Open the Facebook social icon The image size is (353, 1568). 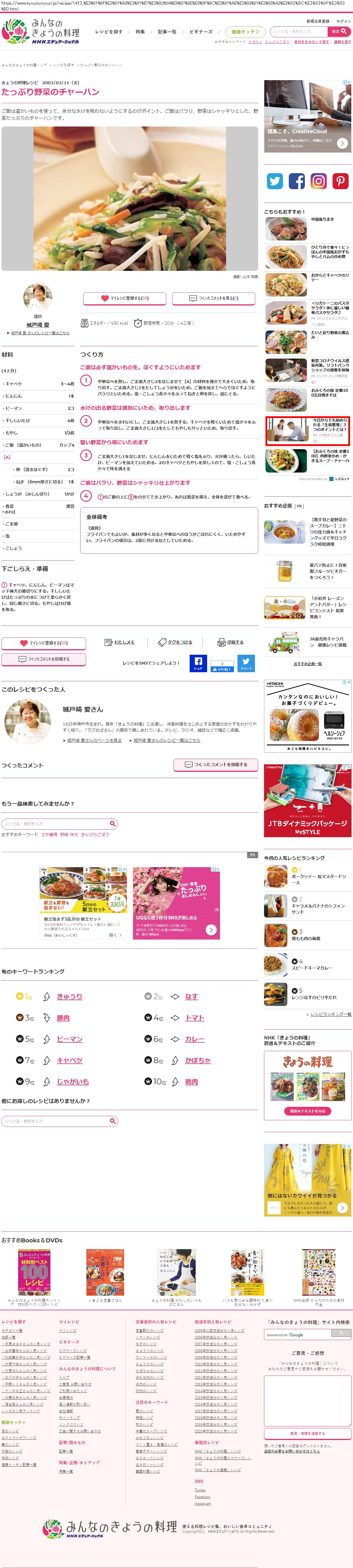coord(297,181)
